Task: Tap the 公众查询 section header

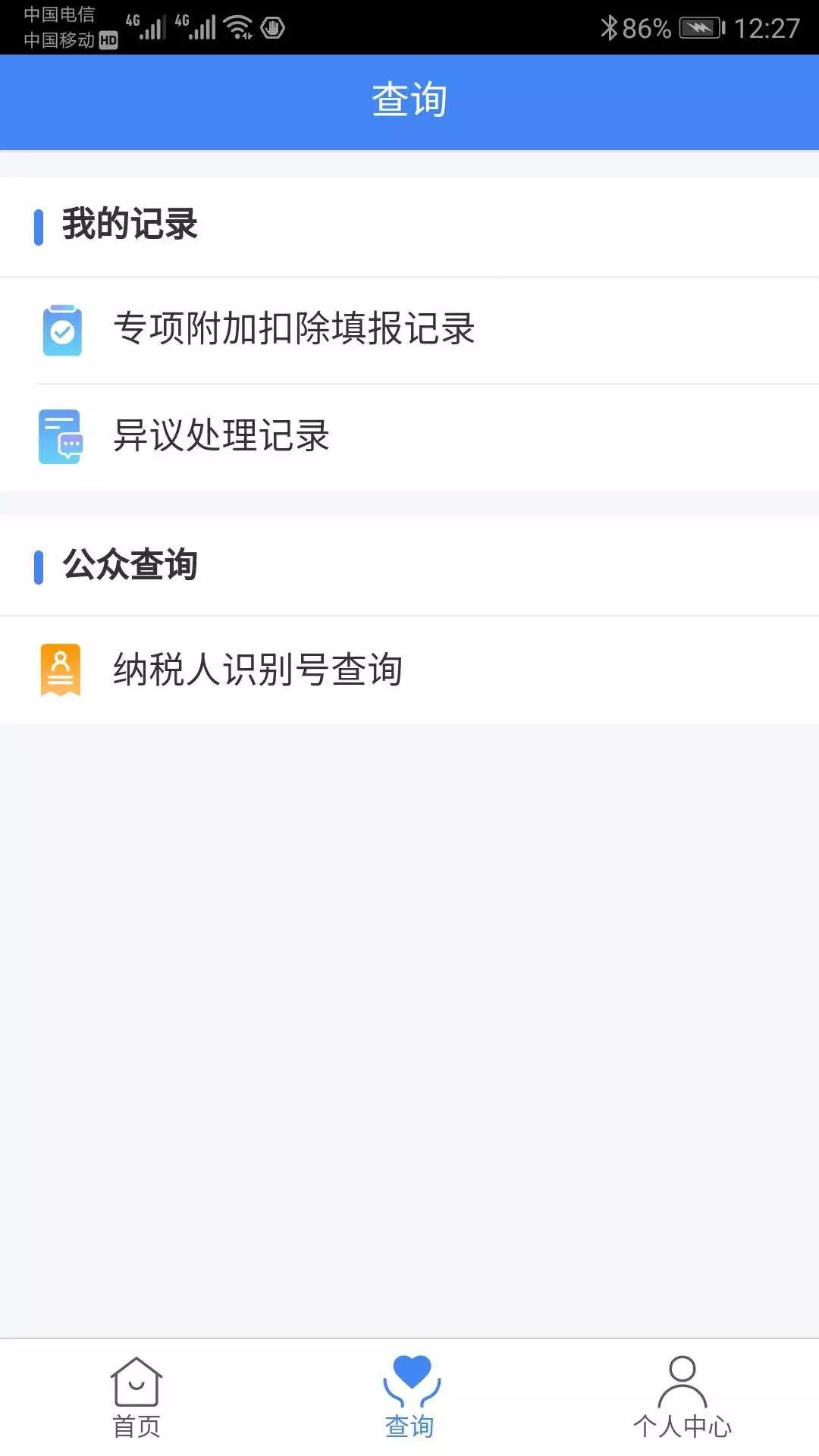Action: [x=129, y=566]
